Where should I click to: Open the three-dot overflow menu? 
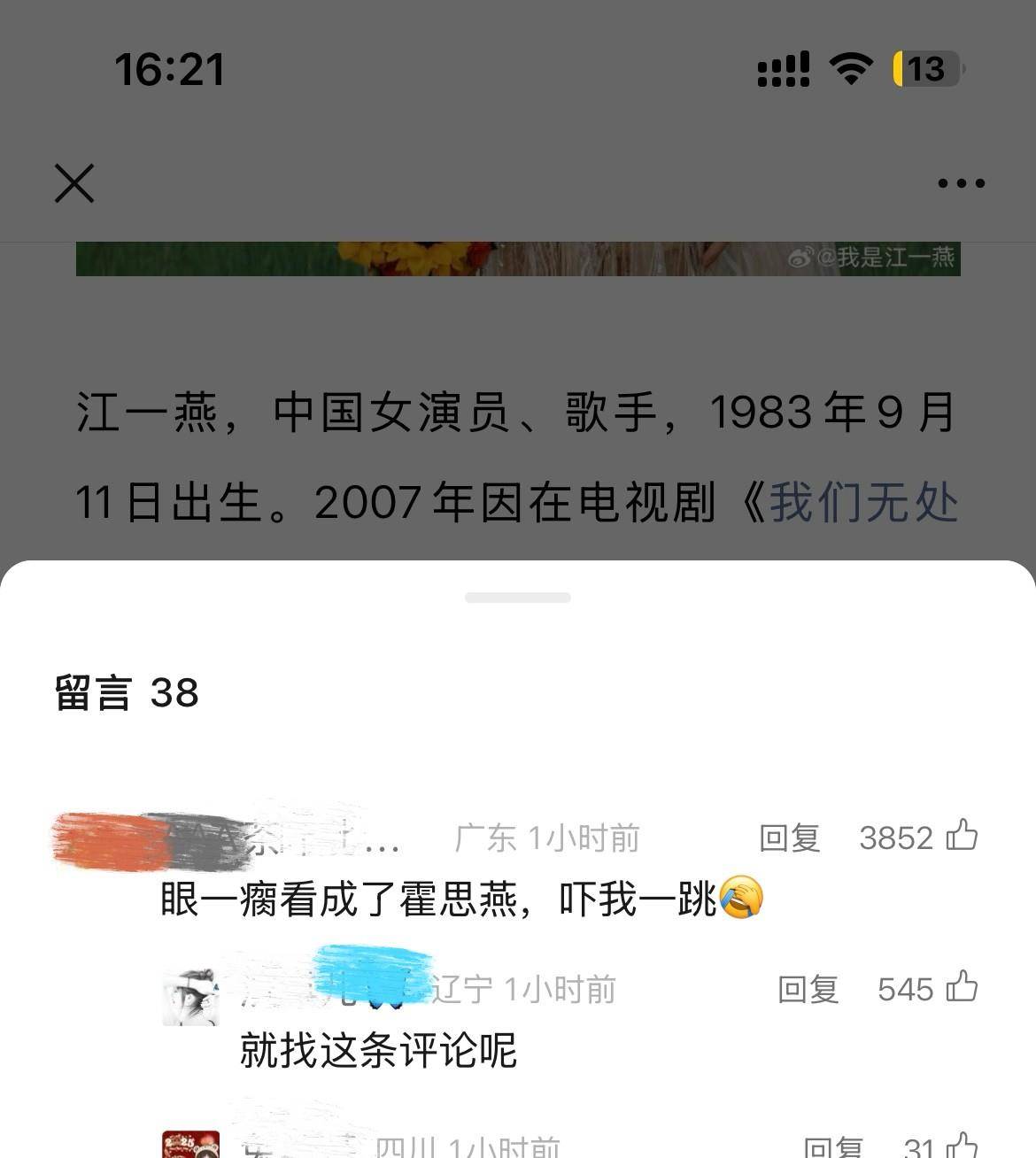pyautogui.click(x=961, y=184)
